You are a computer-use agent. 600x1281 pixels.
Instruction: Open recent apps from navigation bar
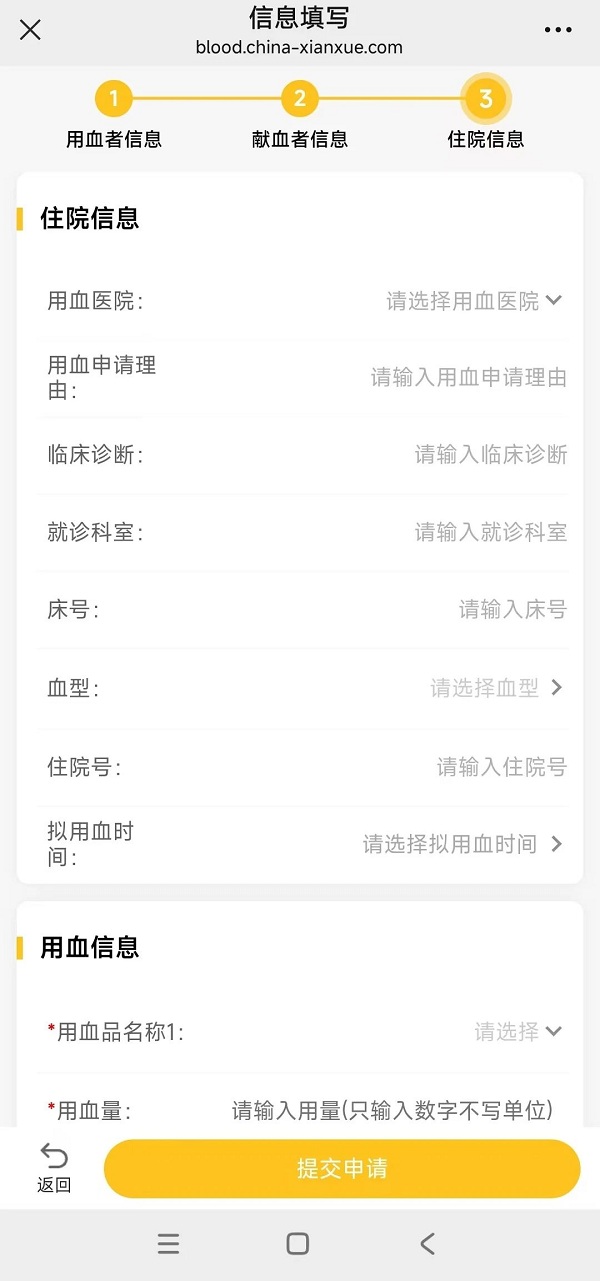click(169, 1244)
